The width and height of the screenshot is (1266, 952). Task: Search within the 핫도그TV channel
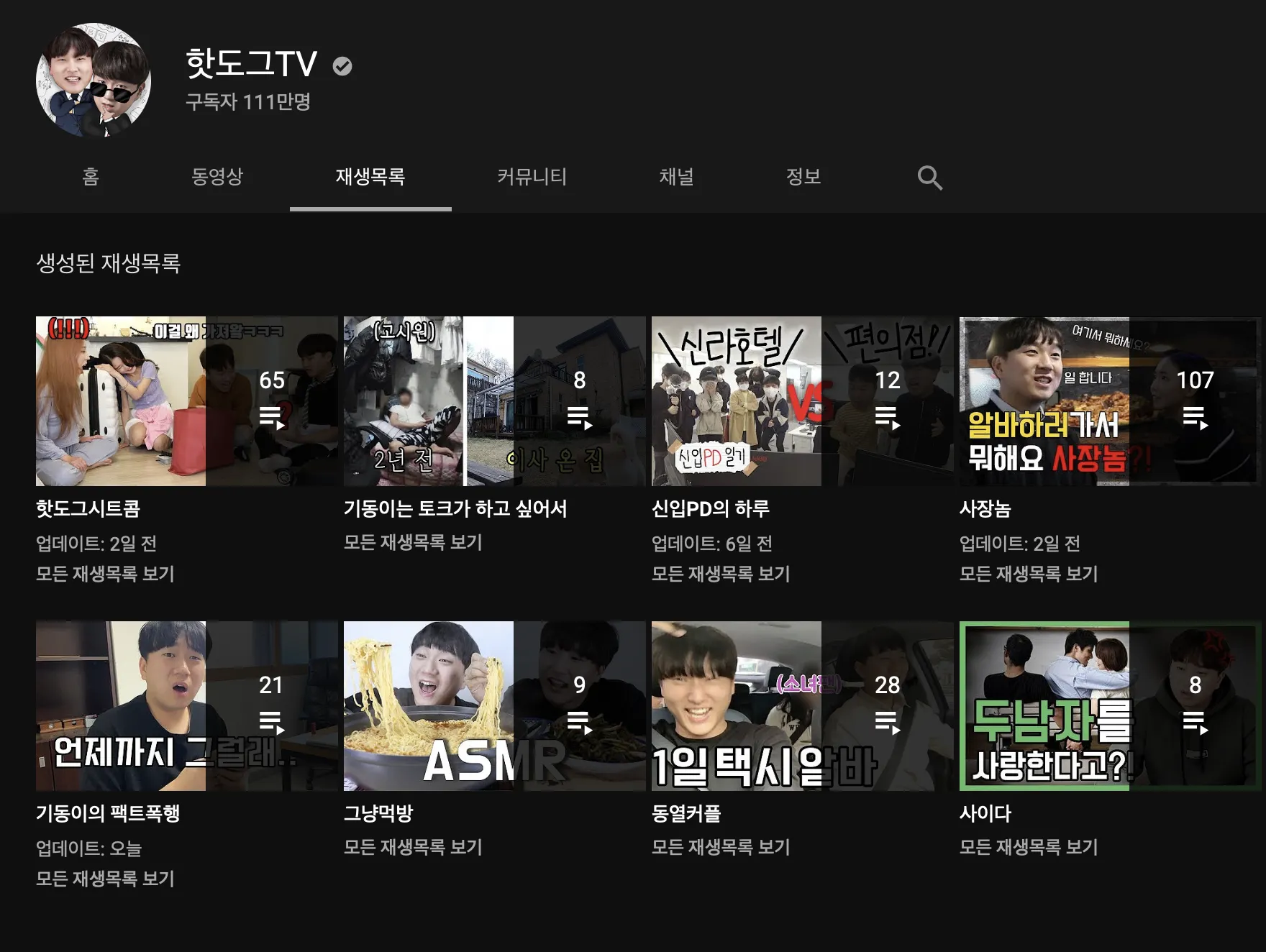click(929, 177)
